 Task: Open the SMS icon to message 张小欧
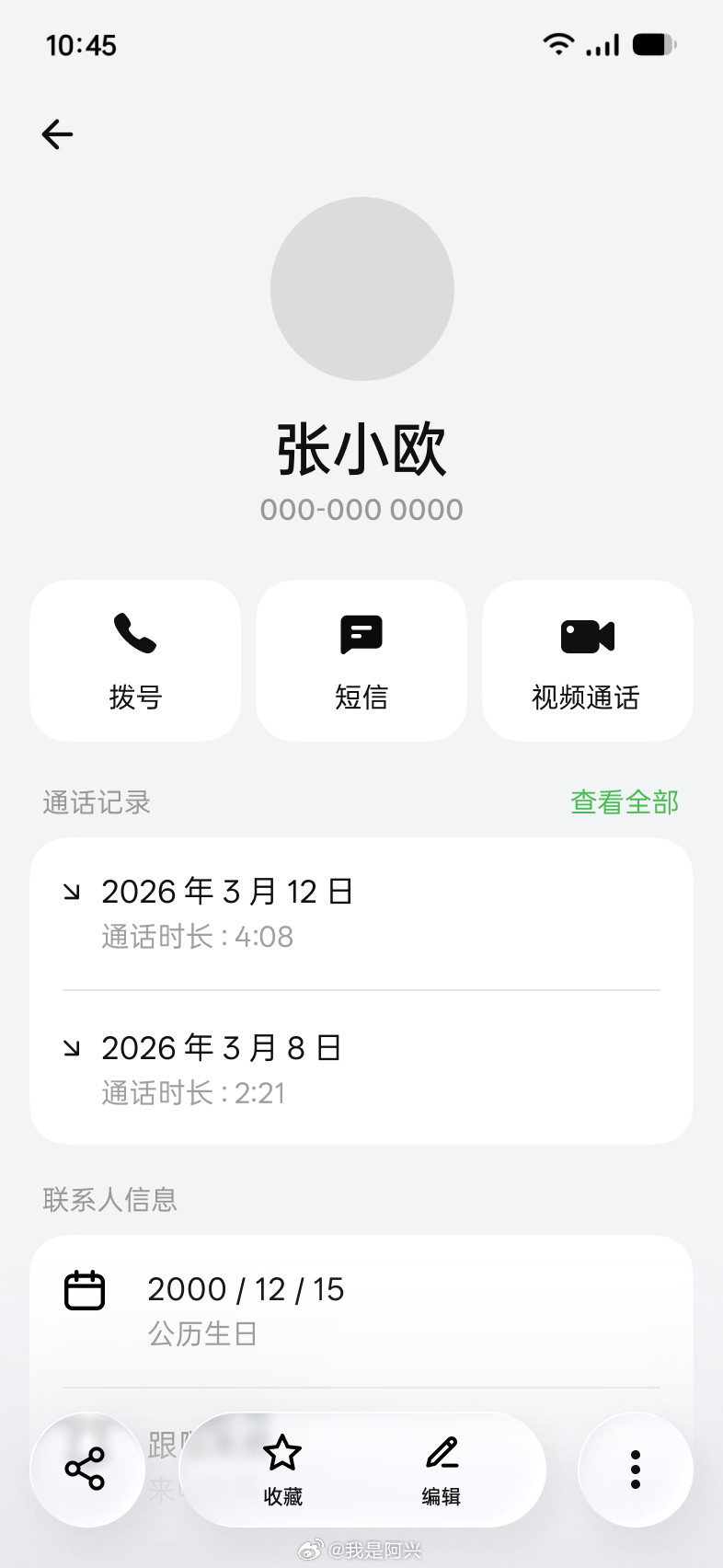[x=361, y=635]
